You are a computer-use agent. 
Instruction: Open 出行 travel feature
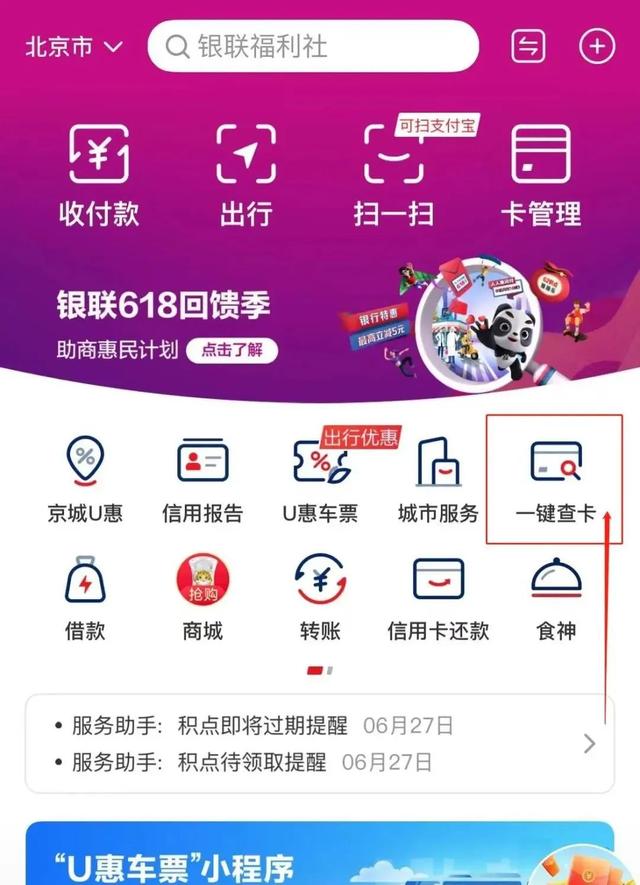point(246,173)
